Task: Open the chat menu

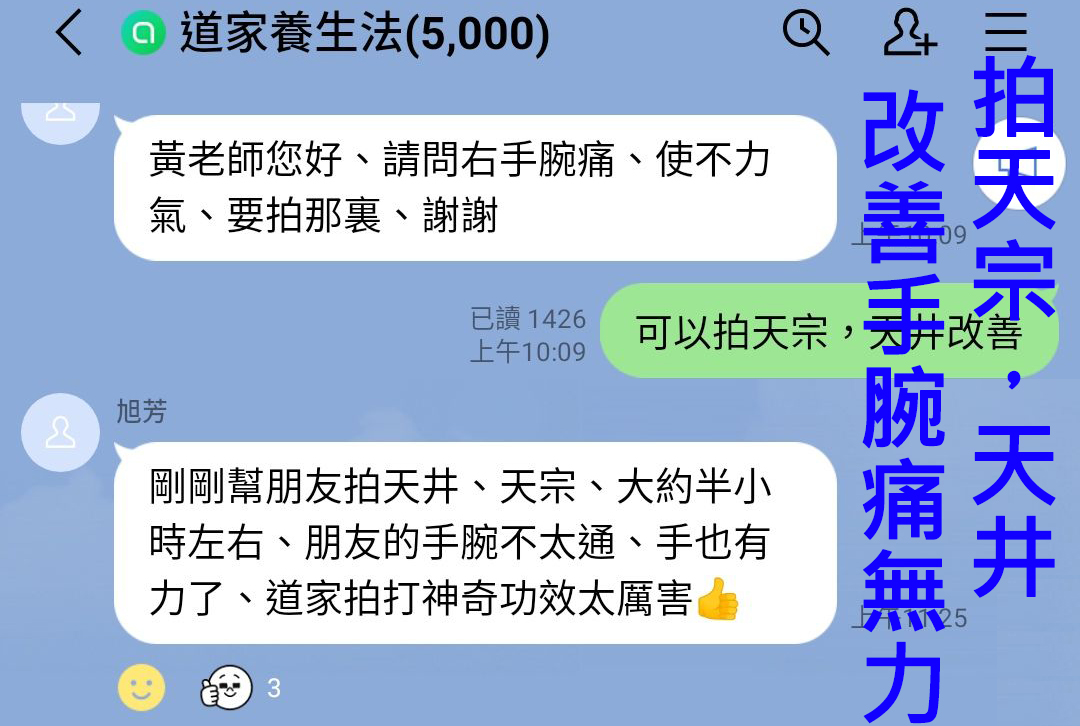Action: click(x=1005, y=33)
